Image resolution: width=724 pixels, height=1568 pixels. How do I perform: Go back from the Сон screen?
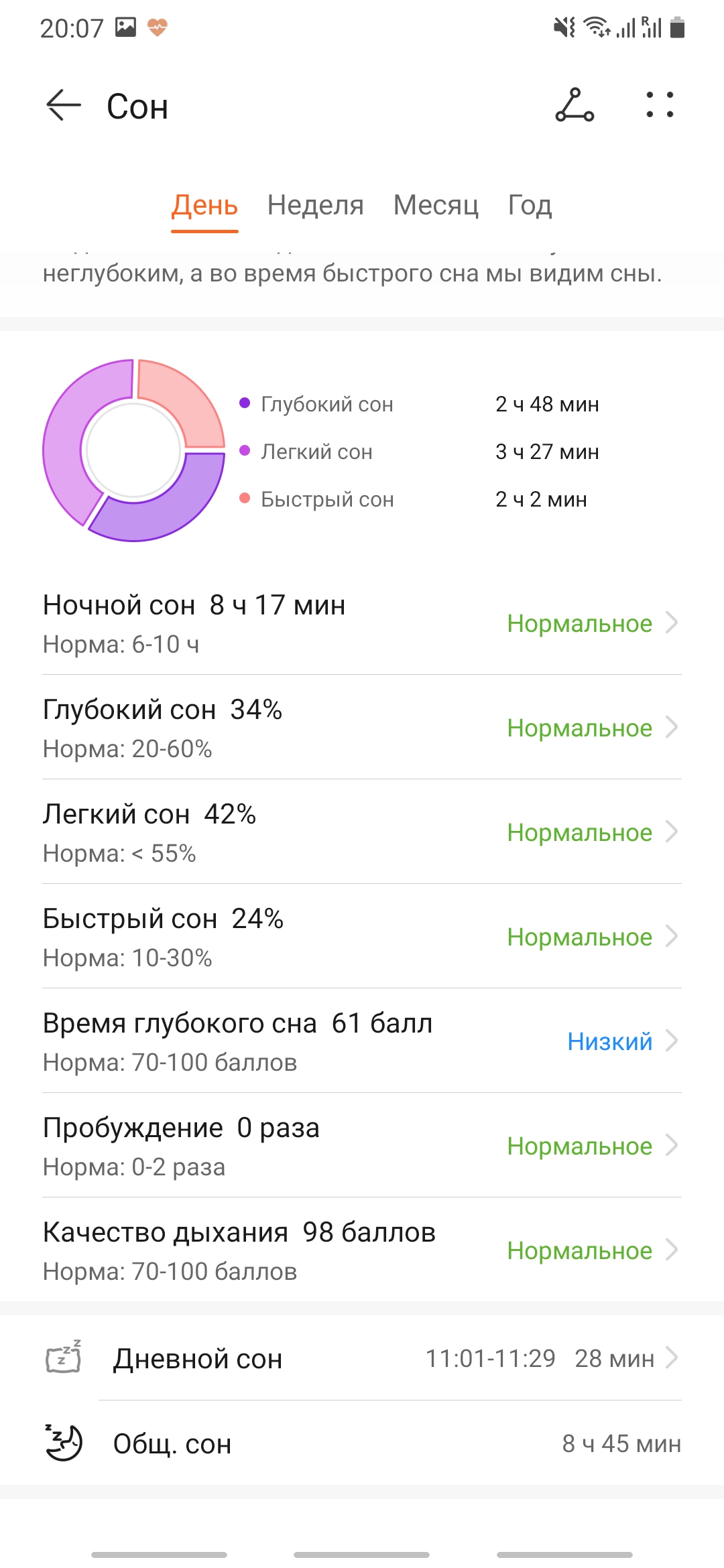(x=64, y=106)
